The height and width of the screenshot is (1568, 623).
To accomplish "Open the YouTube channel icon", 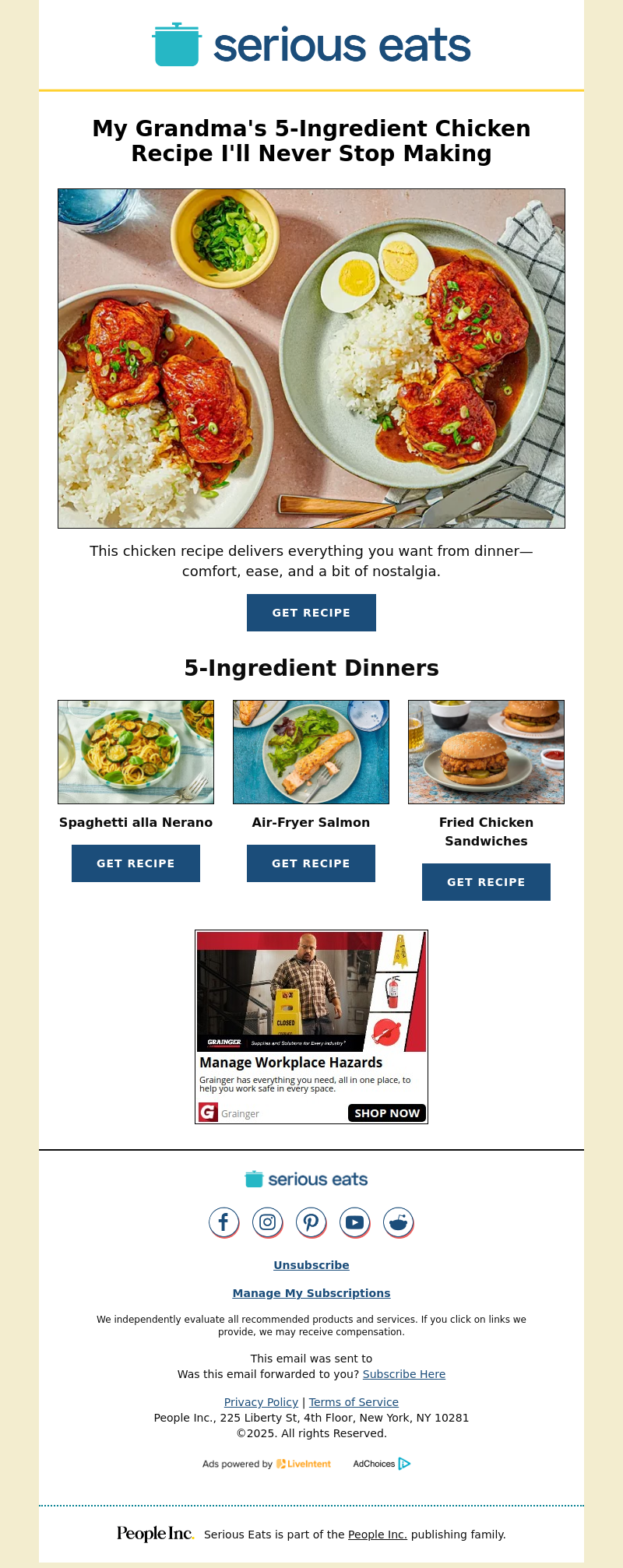I will (354, 1222).
